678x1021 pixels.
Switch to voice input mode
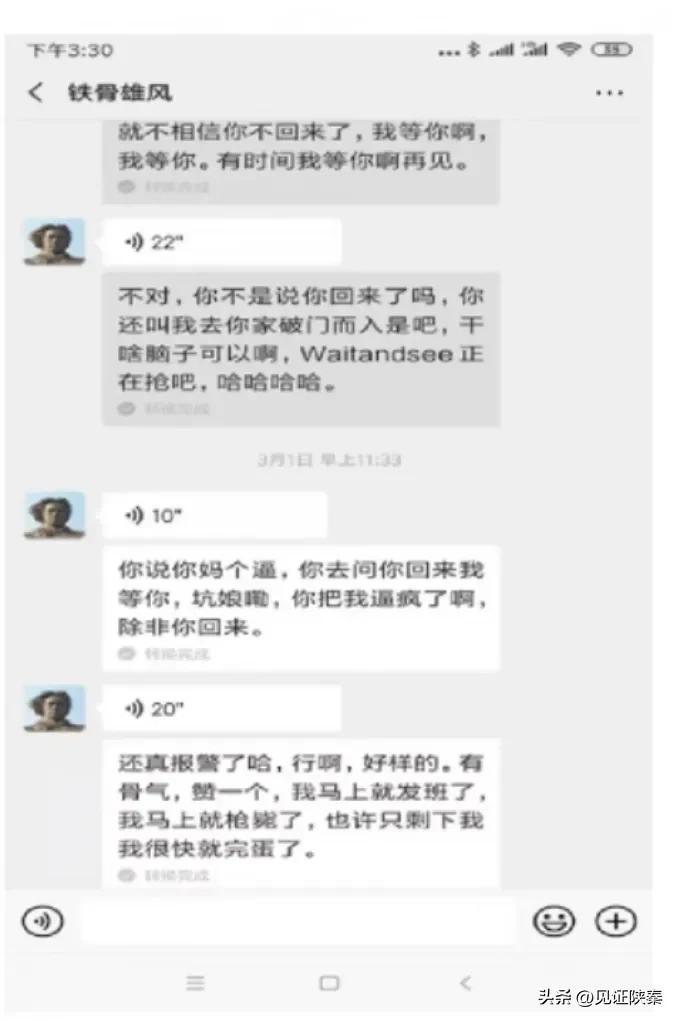click(x=42, y=921)
